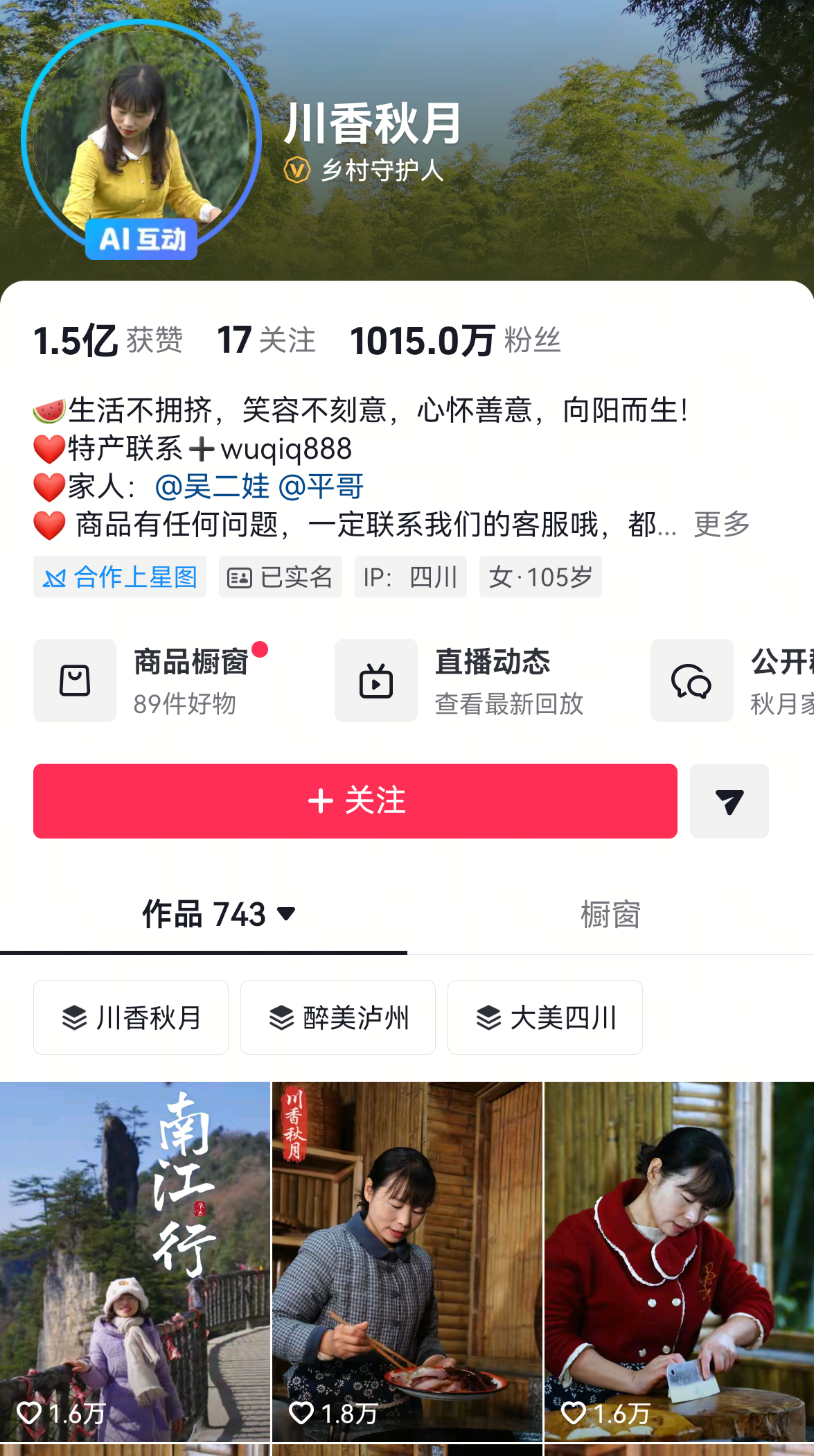814x1456 pixels.
Task: Open the @平哥 profile link
Action: 321,486
